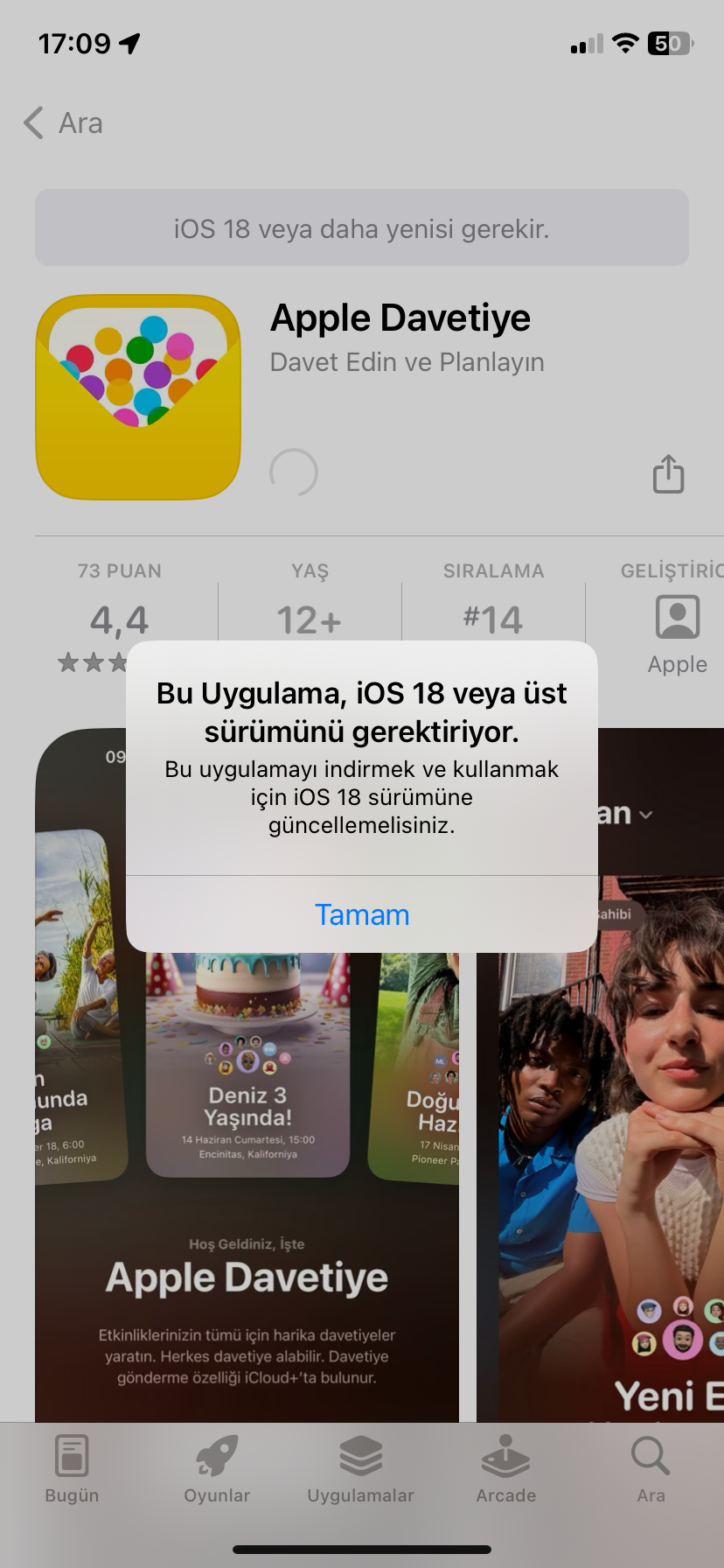The width and height of the screenshot is (724, 1568).
Task: Switch to the Arcade tab
Action: [505, 1471]
